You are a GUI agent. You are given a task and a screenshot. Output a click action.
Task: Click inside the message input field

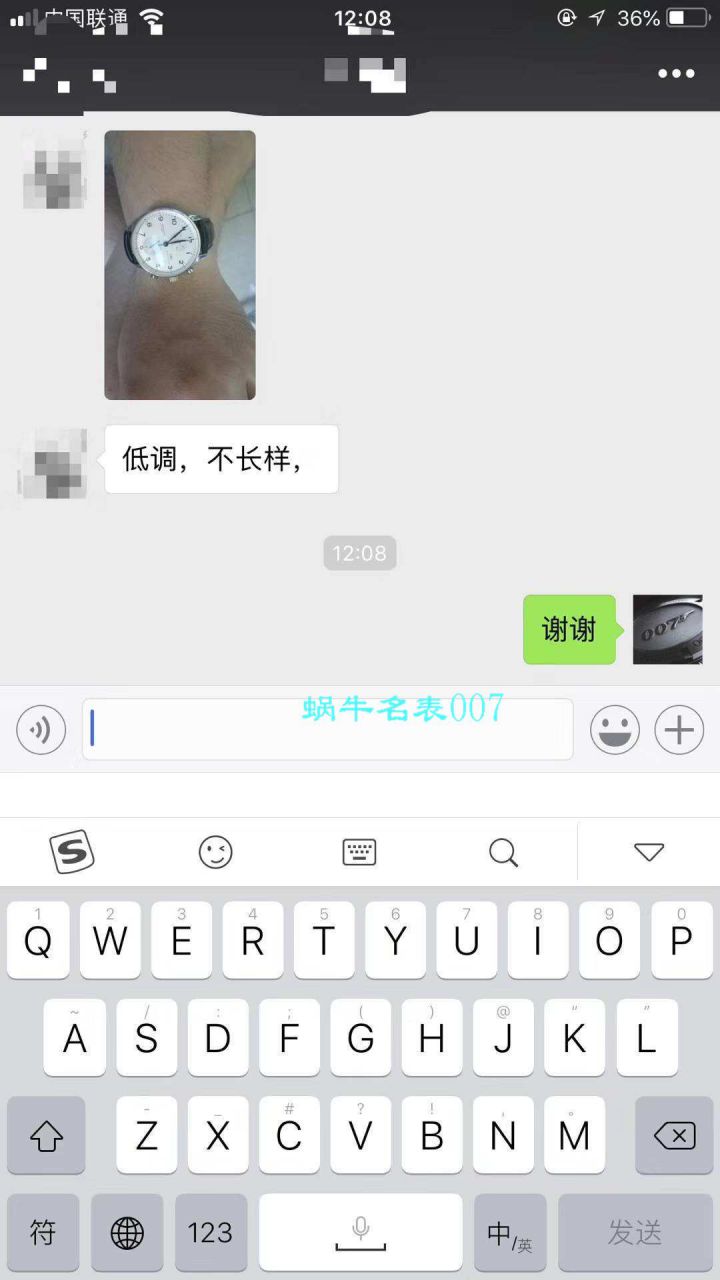(328, 729)
